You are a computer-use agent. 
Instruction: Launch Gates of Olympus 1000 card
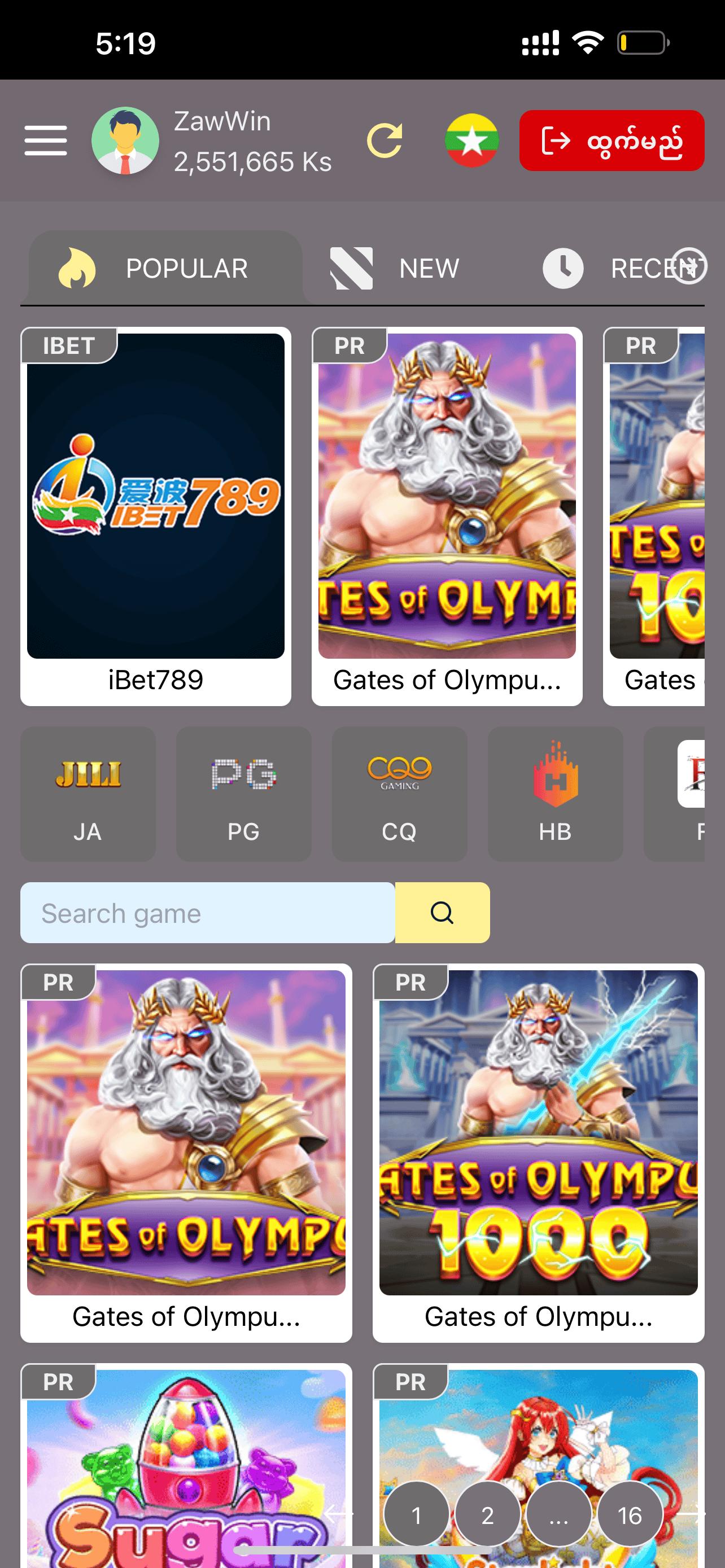[x=538, y=1152]
